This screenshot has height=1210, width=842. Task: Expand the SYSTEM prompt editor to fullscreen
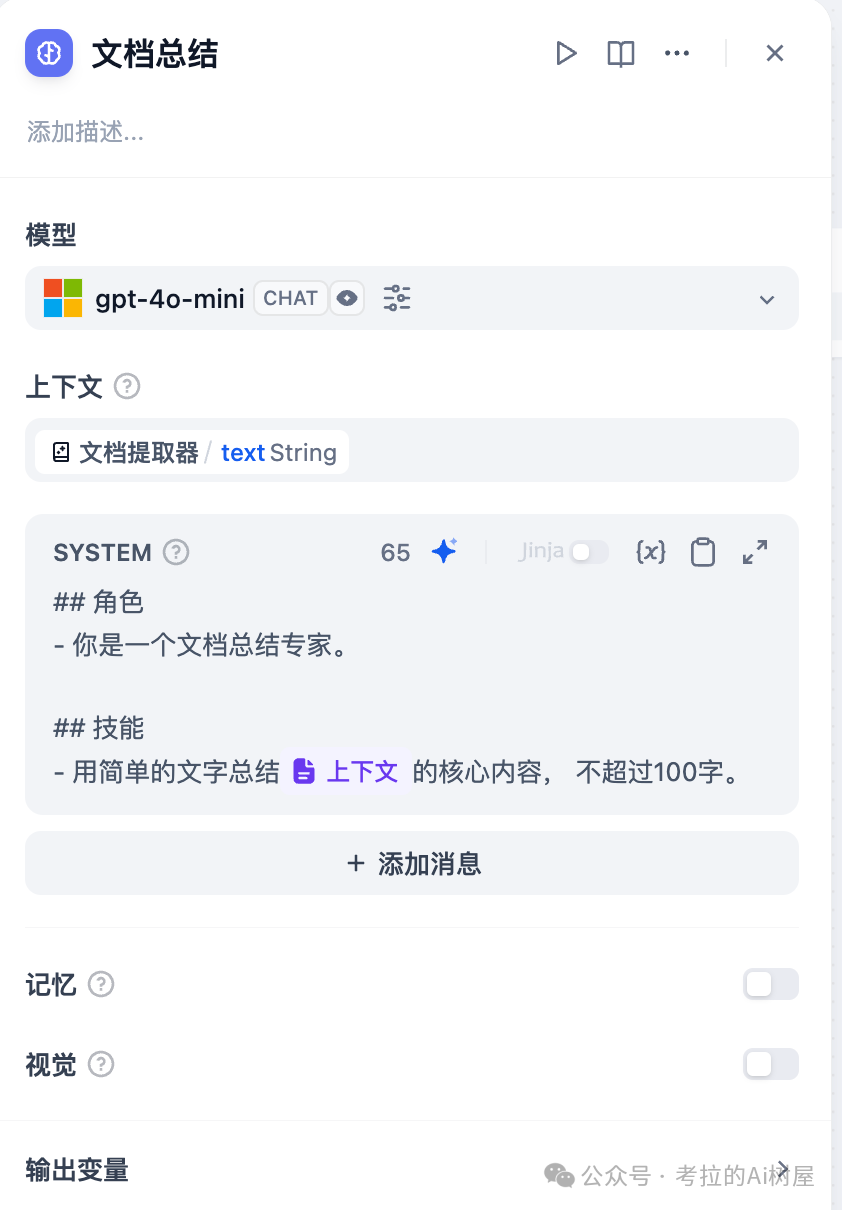(x=755, y=551)
